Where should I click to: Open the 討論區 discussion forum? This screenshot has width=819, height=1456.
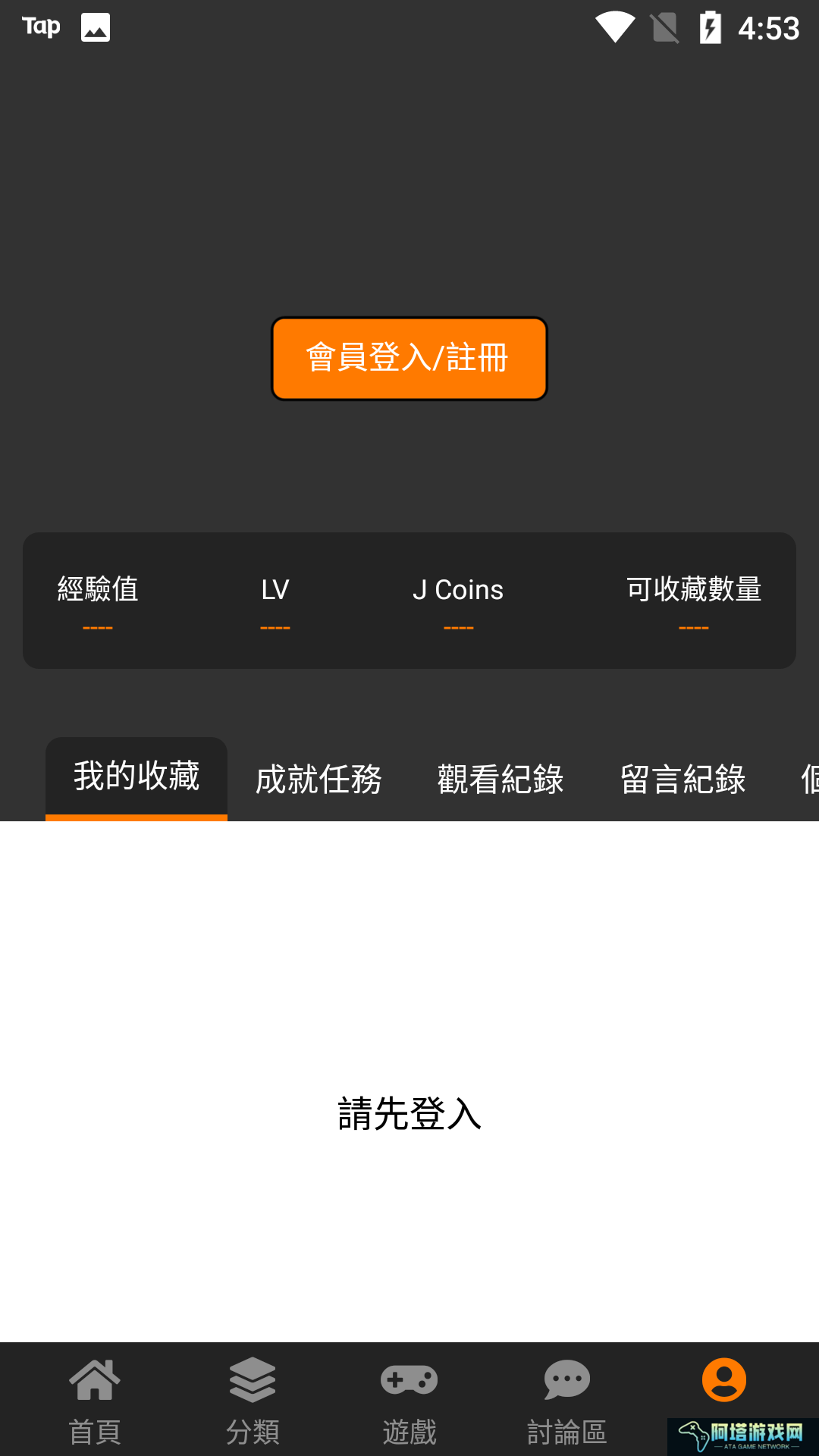tap(566, 1399)
